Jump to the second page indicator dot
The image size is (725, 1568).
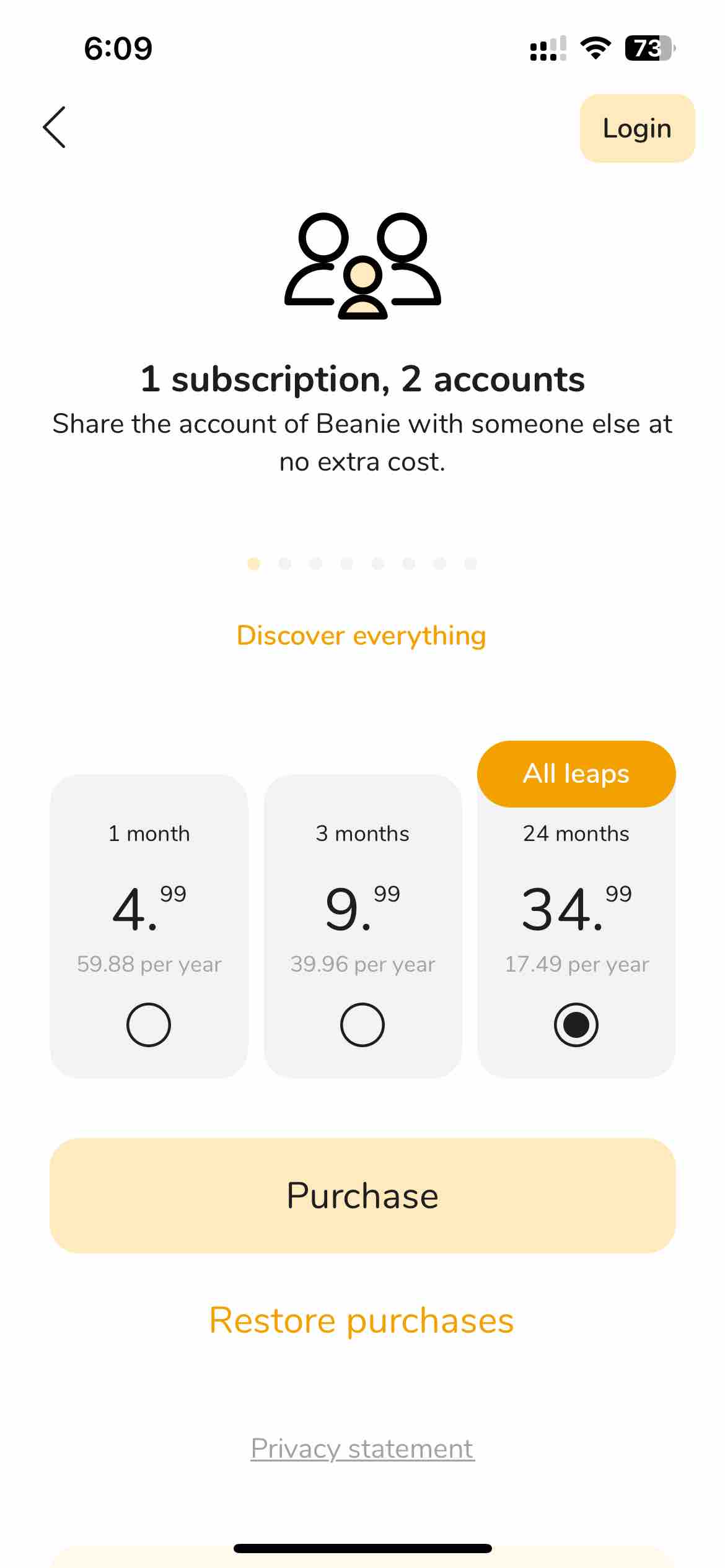tap(285, 564)
